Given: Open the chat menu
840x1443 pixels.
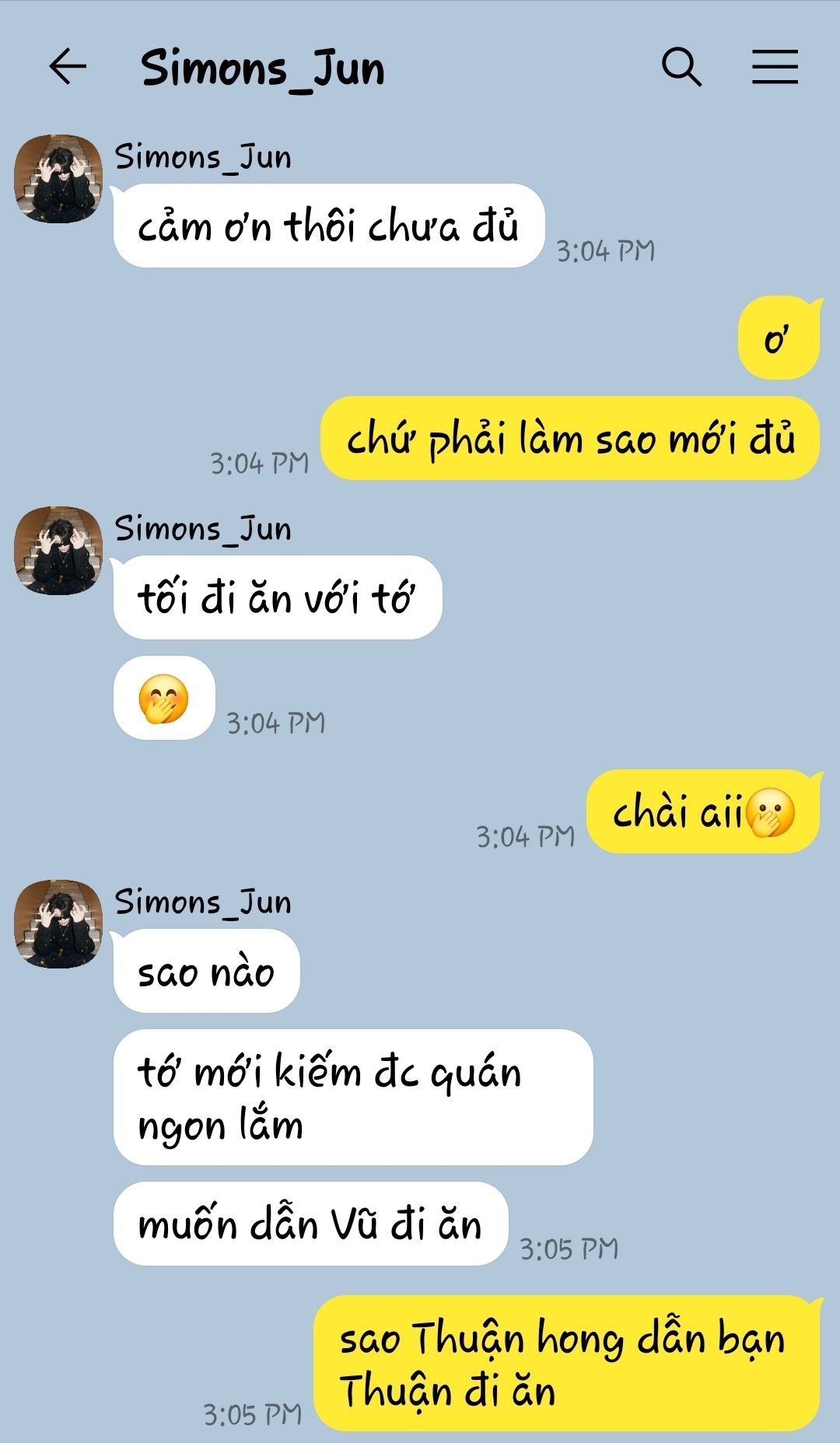Looking at the screenshot, I should [775, 67].
